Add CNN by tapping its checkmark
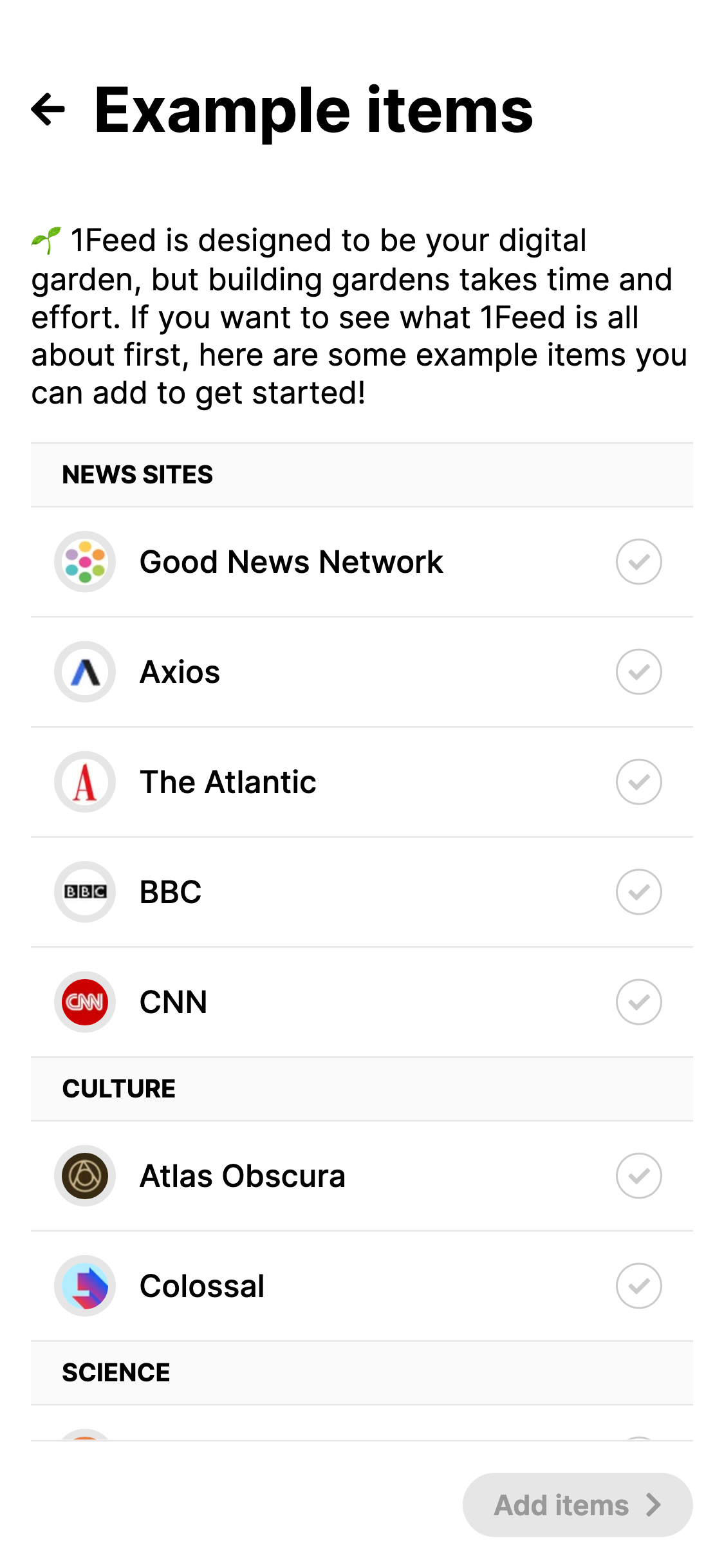The height and width of the screenshot is (1568, 724). coord(638,1002)
